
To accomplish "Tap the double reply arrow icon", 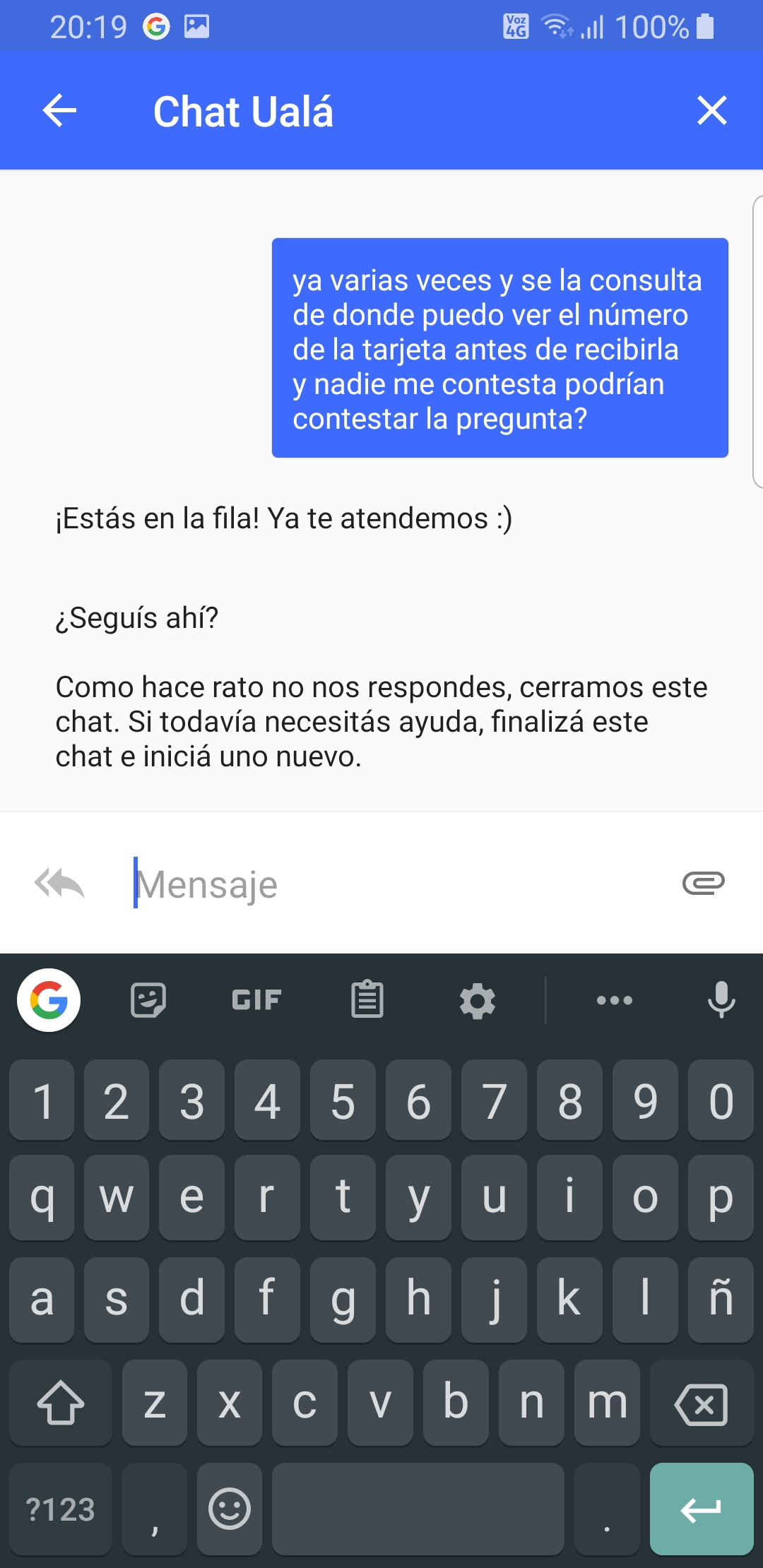I will tap(59, 883).
